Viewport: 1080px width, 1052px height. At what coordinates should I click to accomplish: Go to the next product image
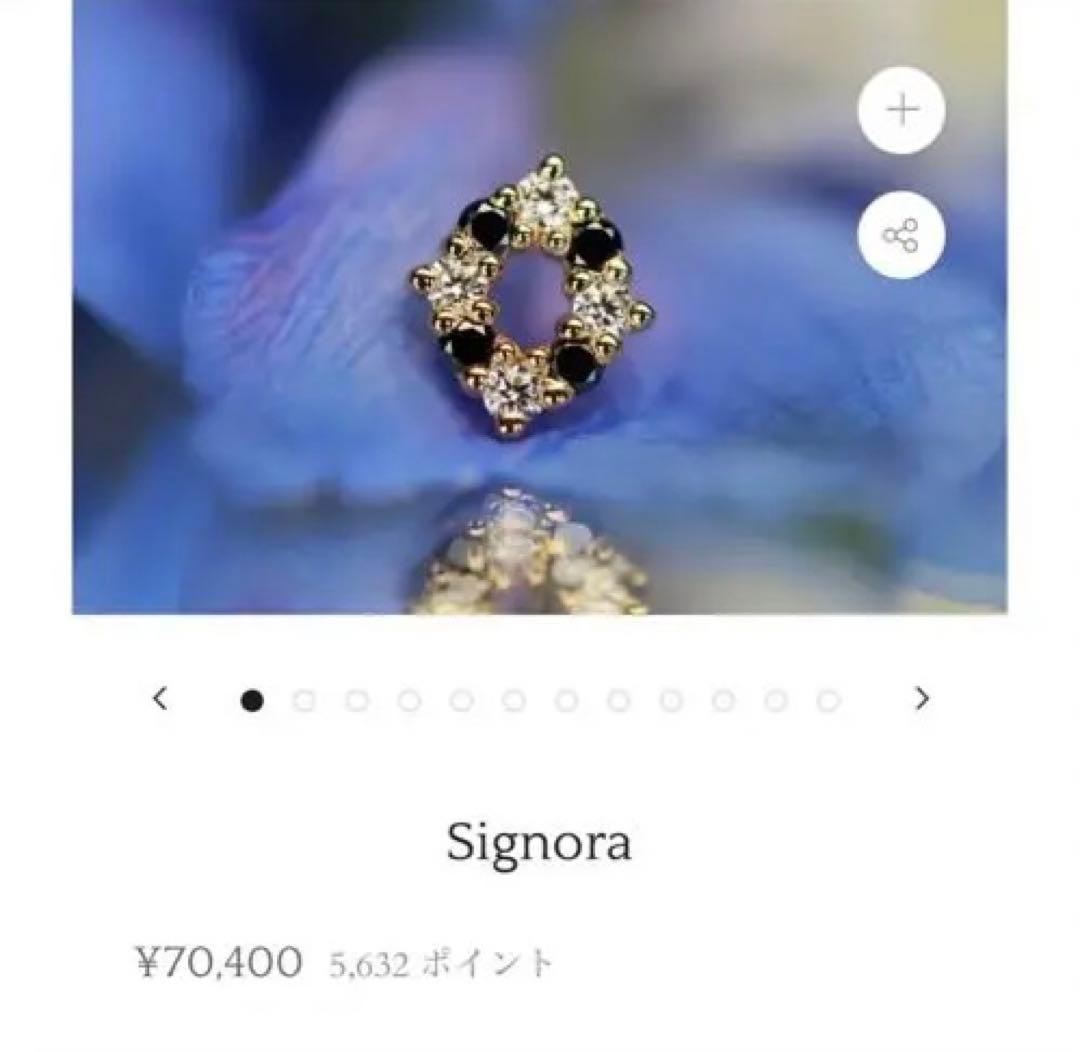tap(921, 698)
